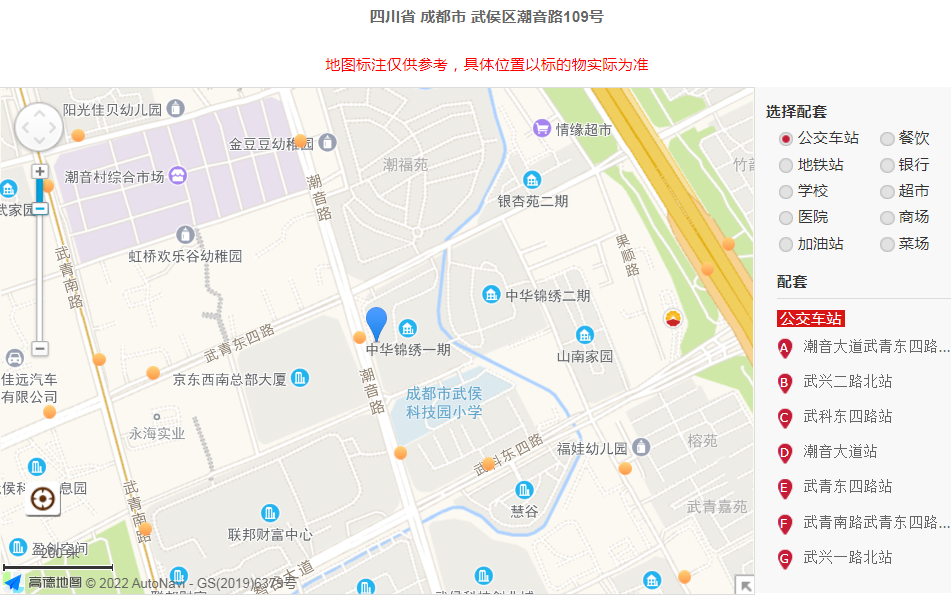The width and height of the screenshot is (951, 597).
Task: Select the 学校 radio option
Action: point(786,191)
